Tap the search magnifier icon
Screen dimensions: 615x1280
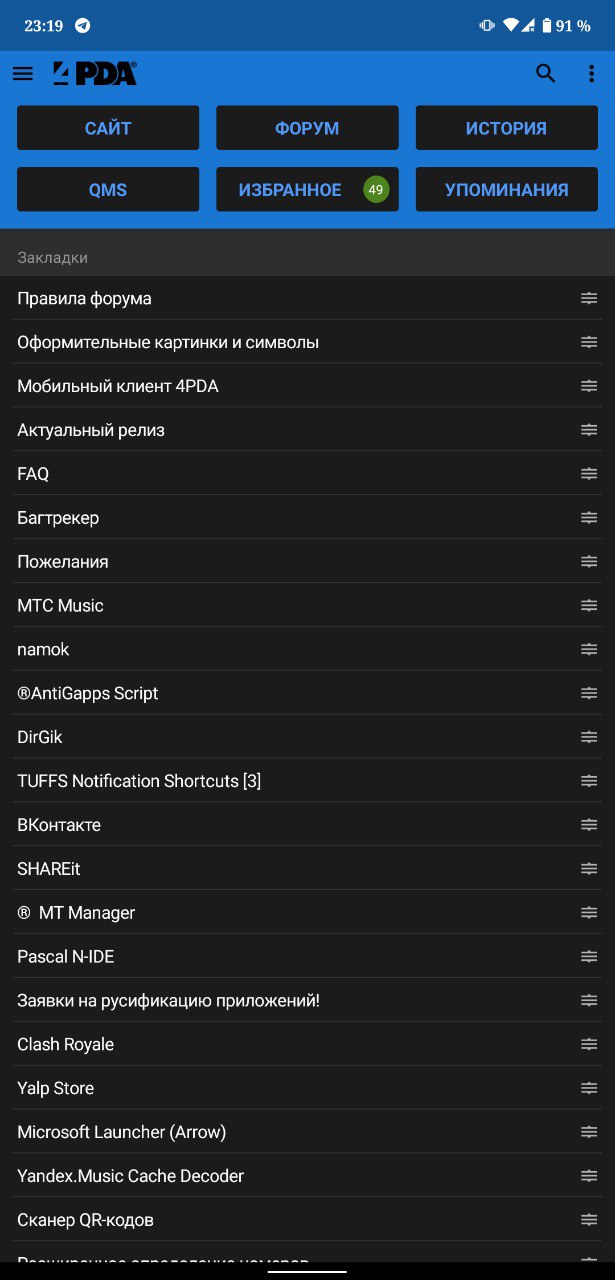pos(545,73)
